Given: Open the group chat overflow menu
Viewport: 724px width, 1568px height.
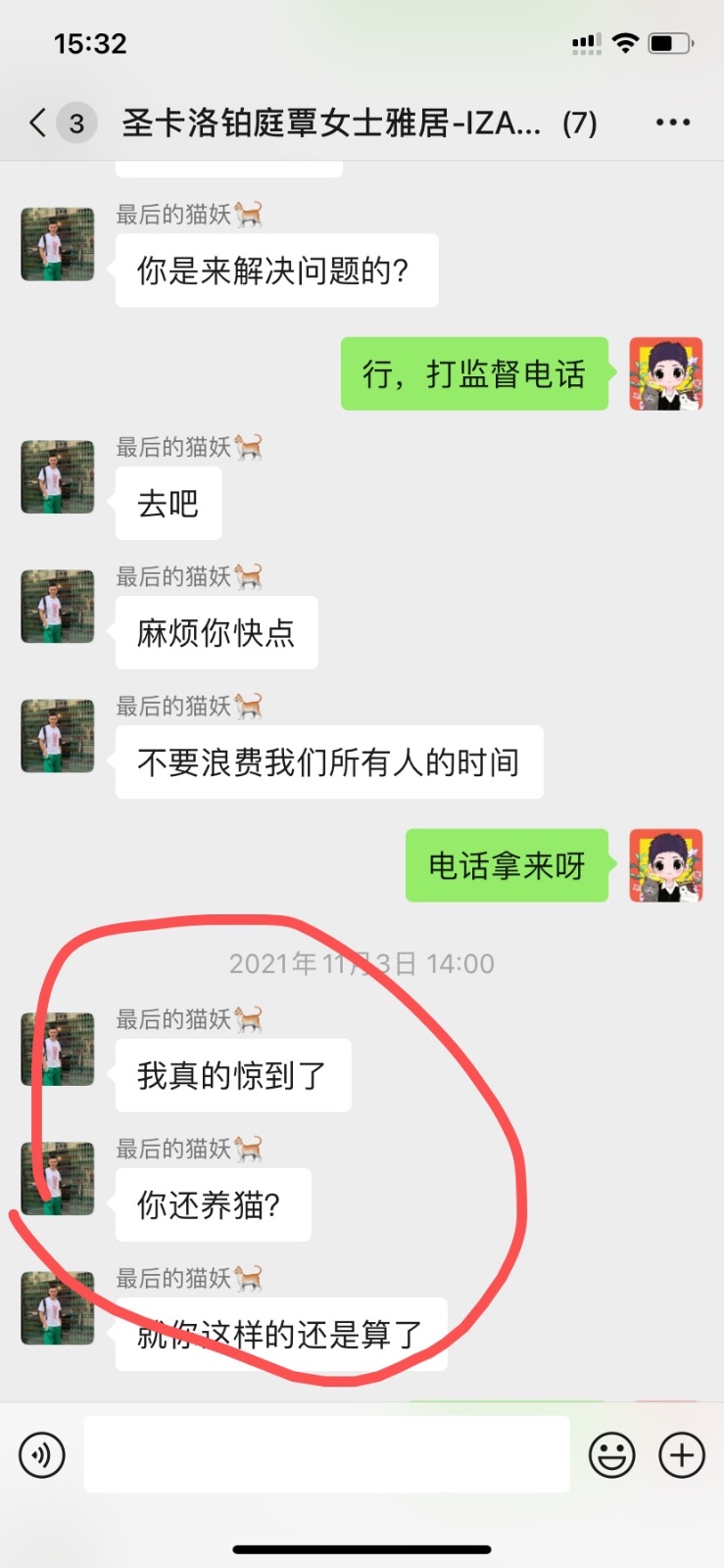Looking at the screenshot, I should coord(672,123).
